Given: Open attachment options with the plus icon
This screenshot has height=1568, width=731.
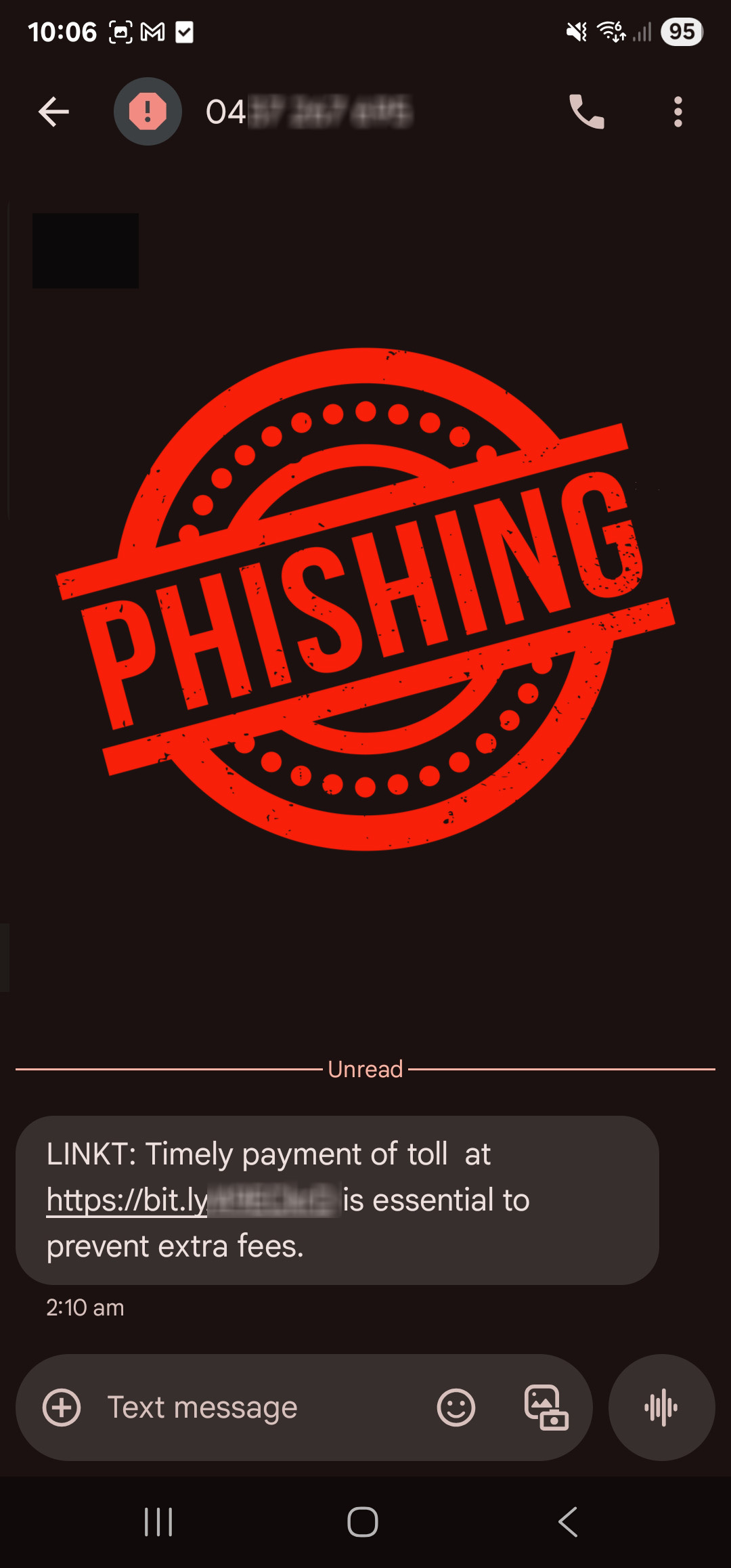Looking at the screenshot, I should (61, 1407).
